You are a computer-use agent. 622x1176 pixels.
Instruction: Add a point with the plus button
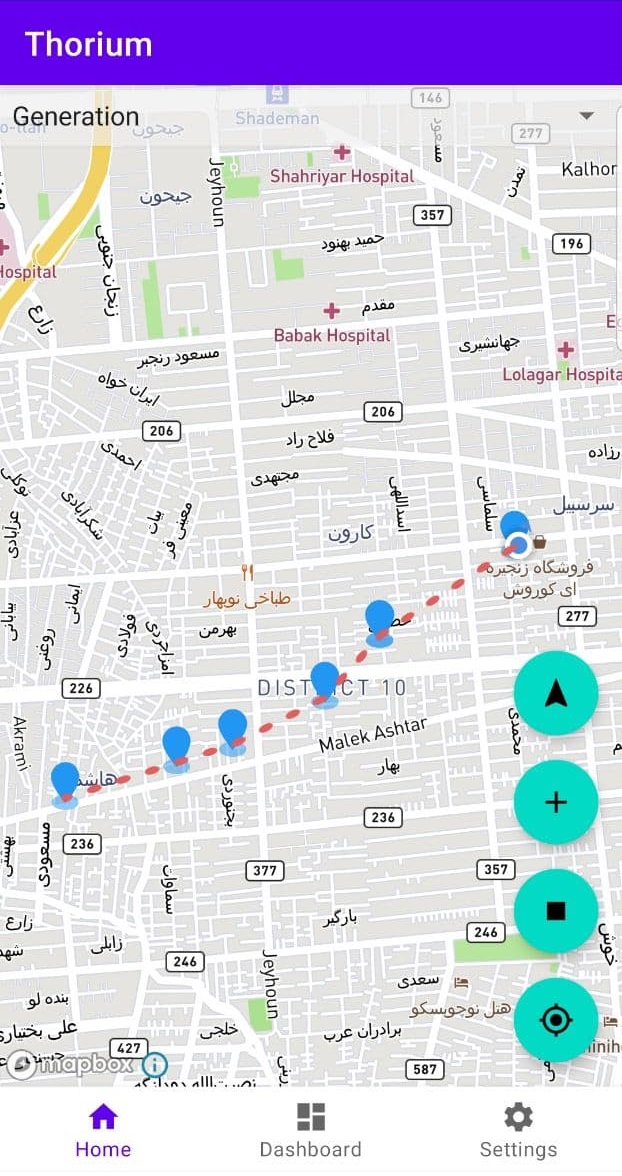click(555, 802)
